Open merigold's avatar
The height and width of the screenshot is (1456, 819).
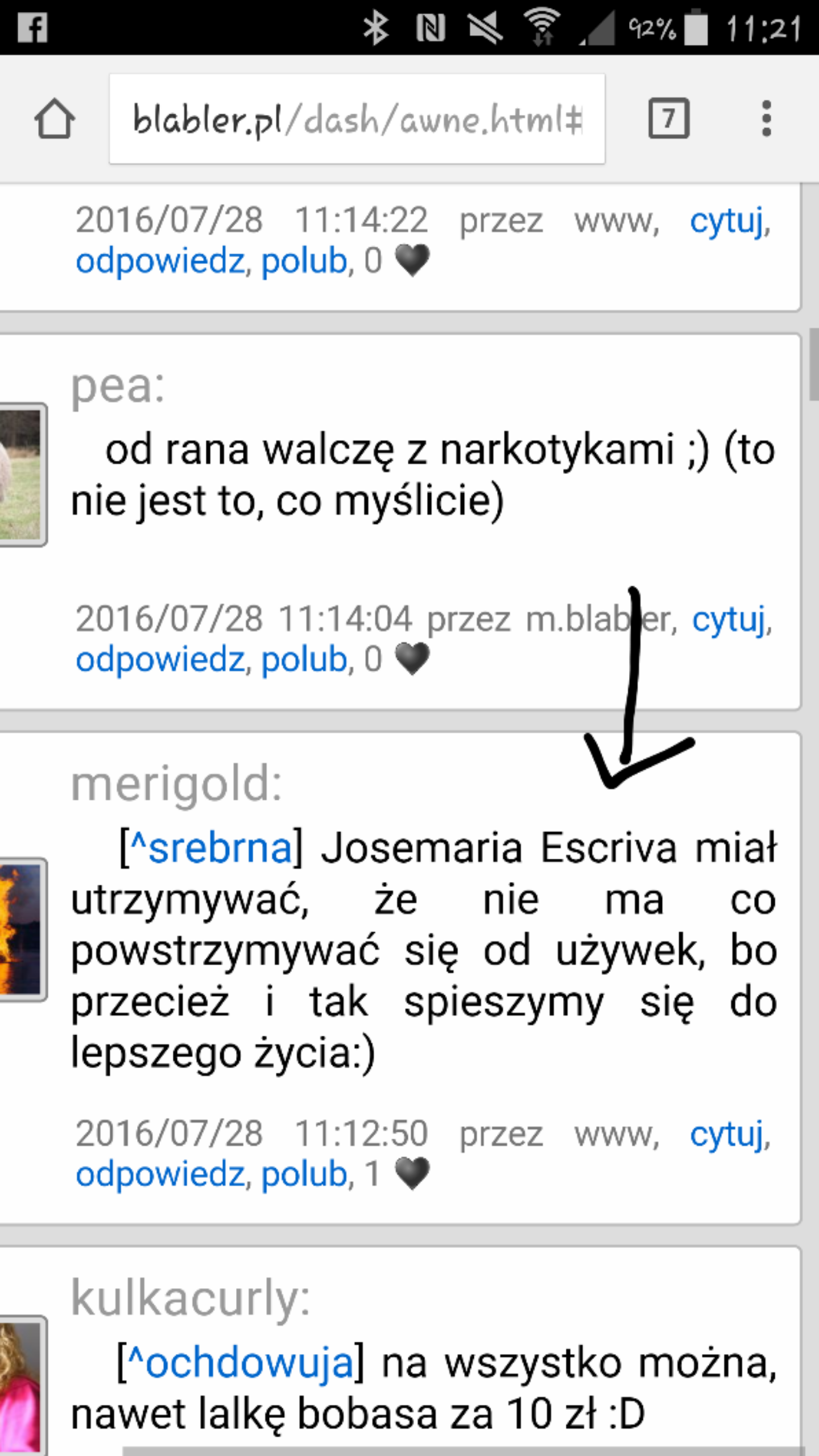click(22, 929)
